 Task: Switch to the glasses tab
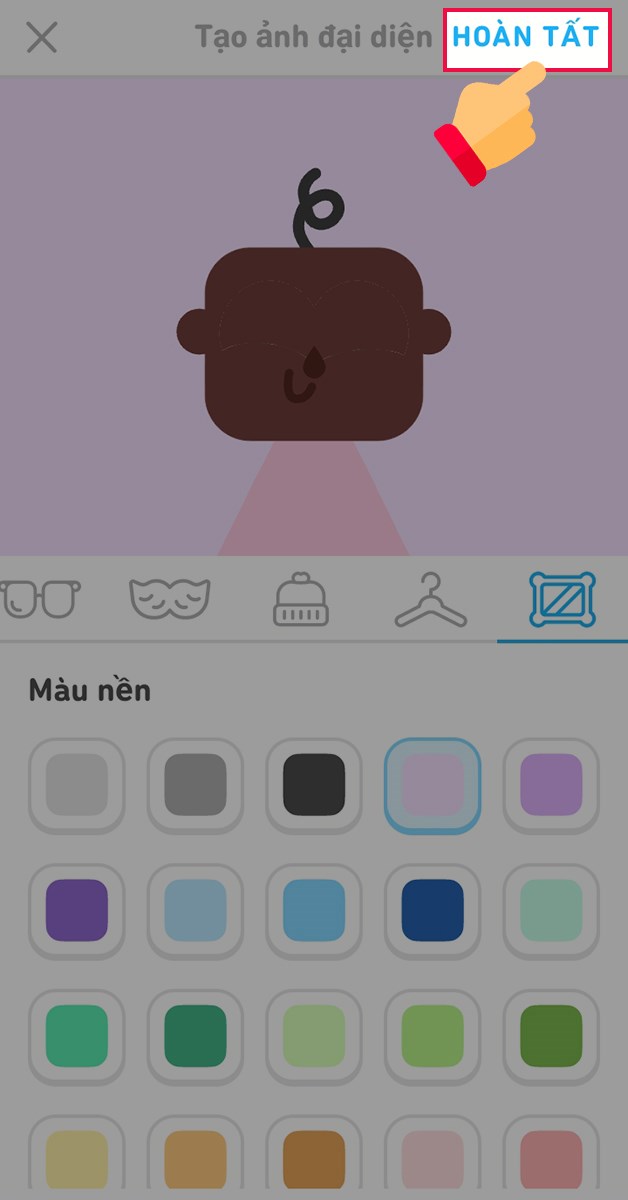tap(40, 599)
